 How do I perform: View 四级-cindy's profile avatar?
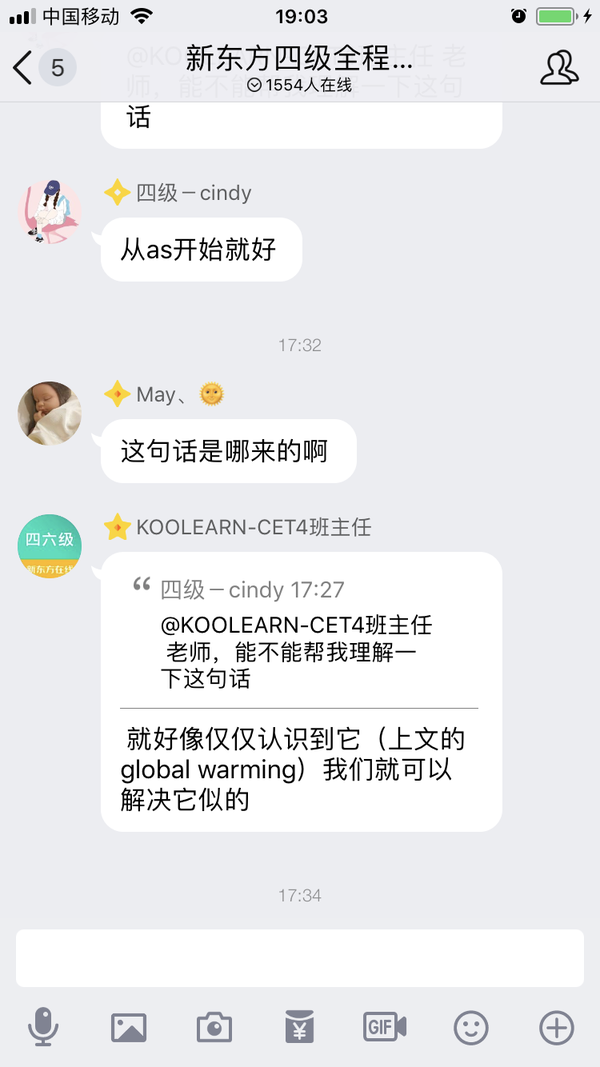(50, 212)
